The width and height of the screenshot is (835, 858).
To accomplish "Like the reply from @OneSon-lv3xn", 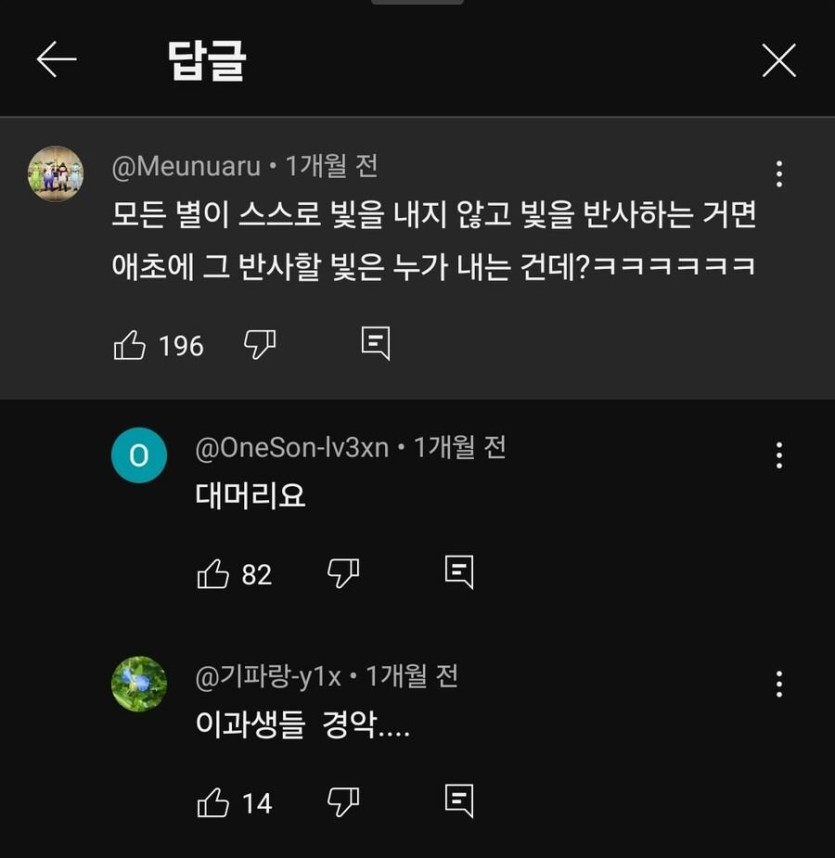I will 213,574.
